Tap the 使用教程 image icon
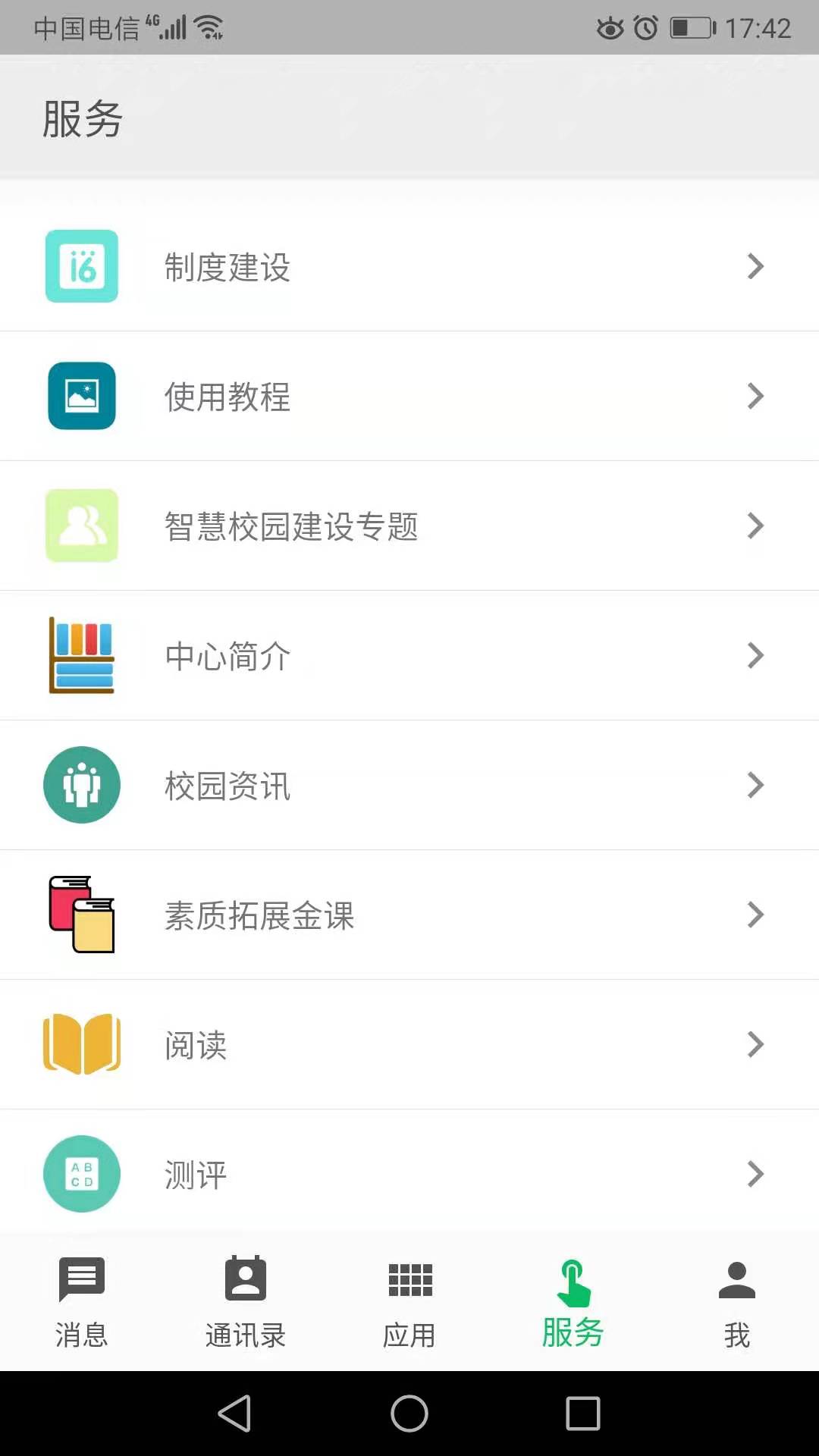This screenshot has height=1456, width=819. [82, 396]
